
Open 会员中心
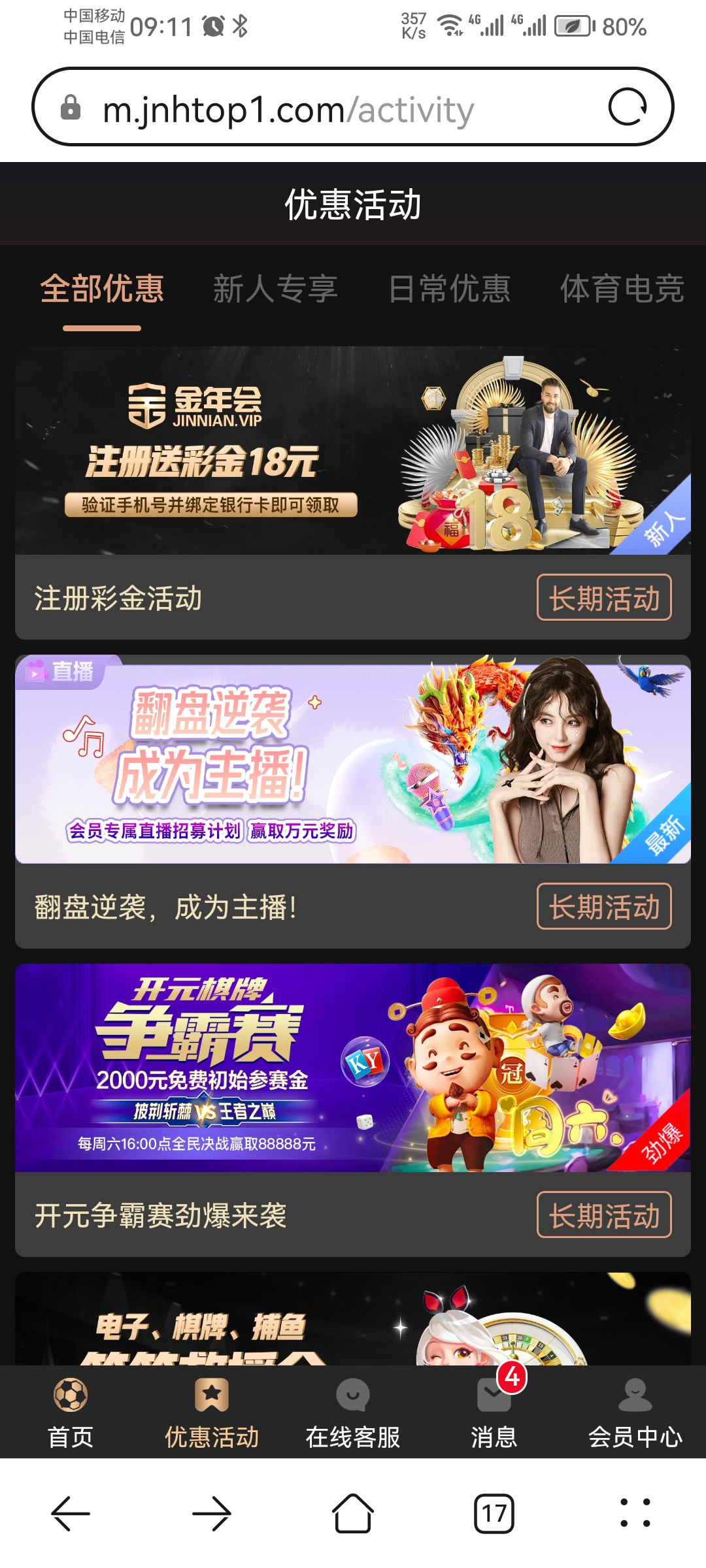point(635,1413)
